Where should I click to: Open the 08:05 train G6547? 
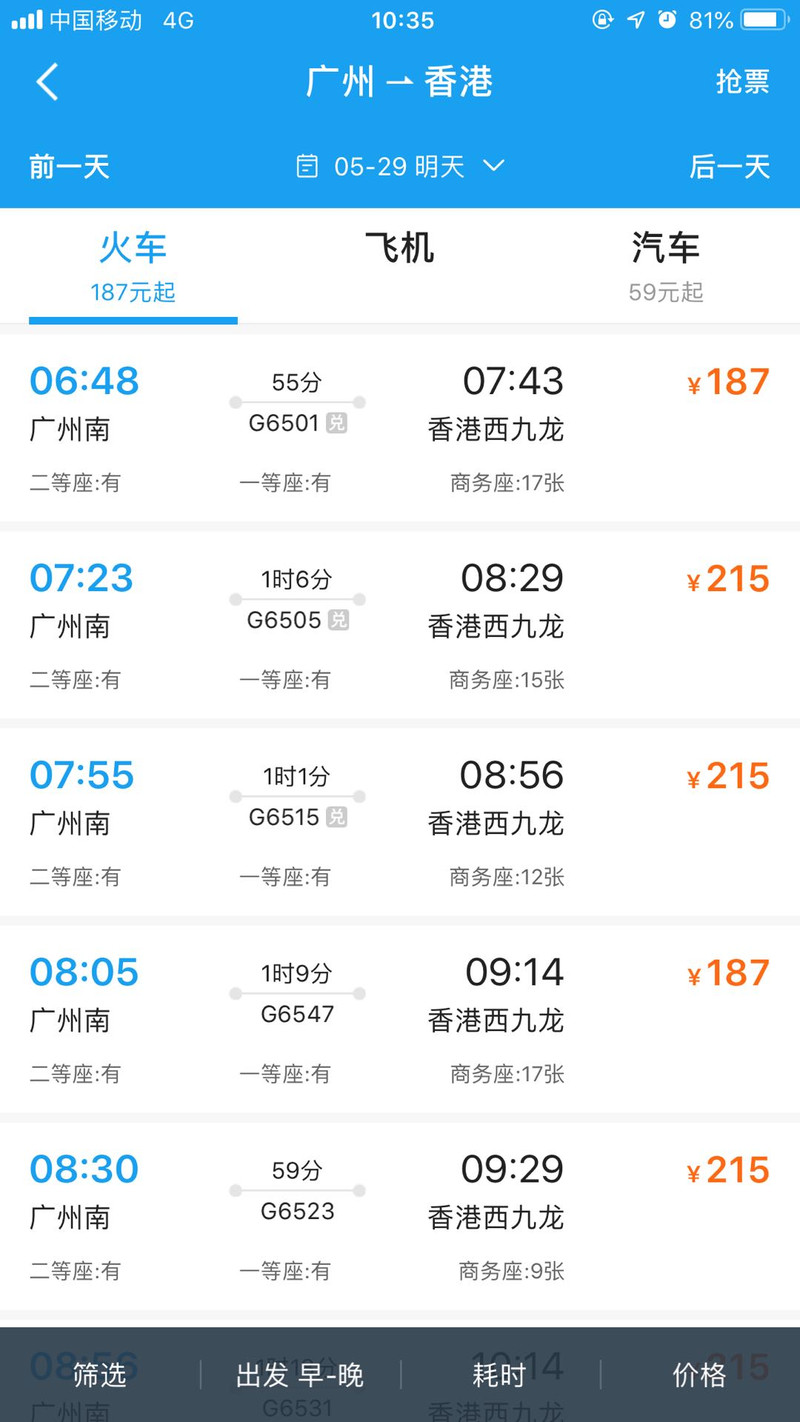pos(400,1019)
